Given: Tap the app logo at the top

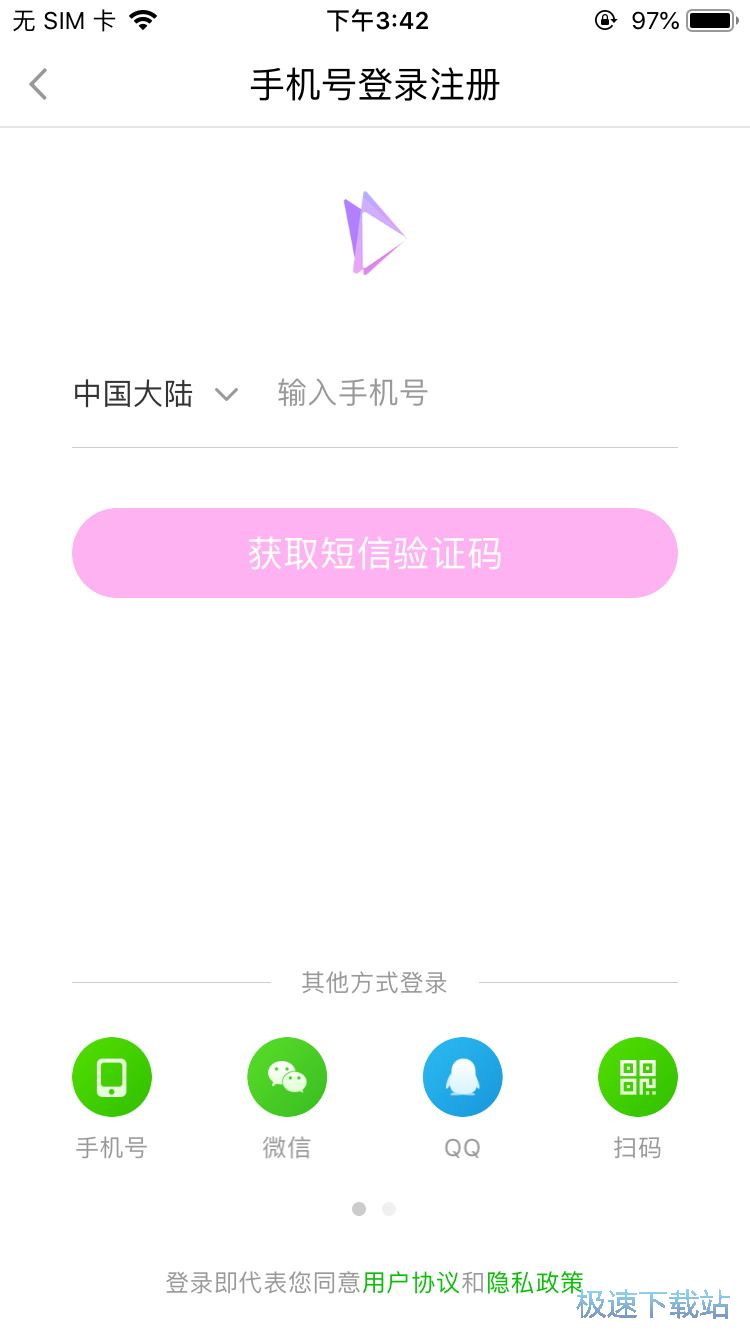Looking at the screenshot, I should coord(375,235).
